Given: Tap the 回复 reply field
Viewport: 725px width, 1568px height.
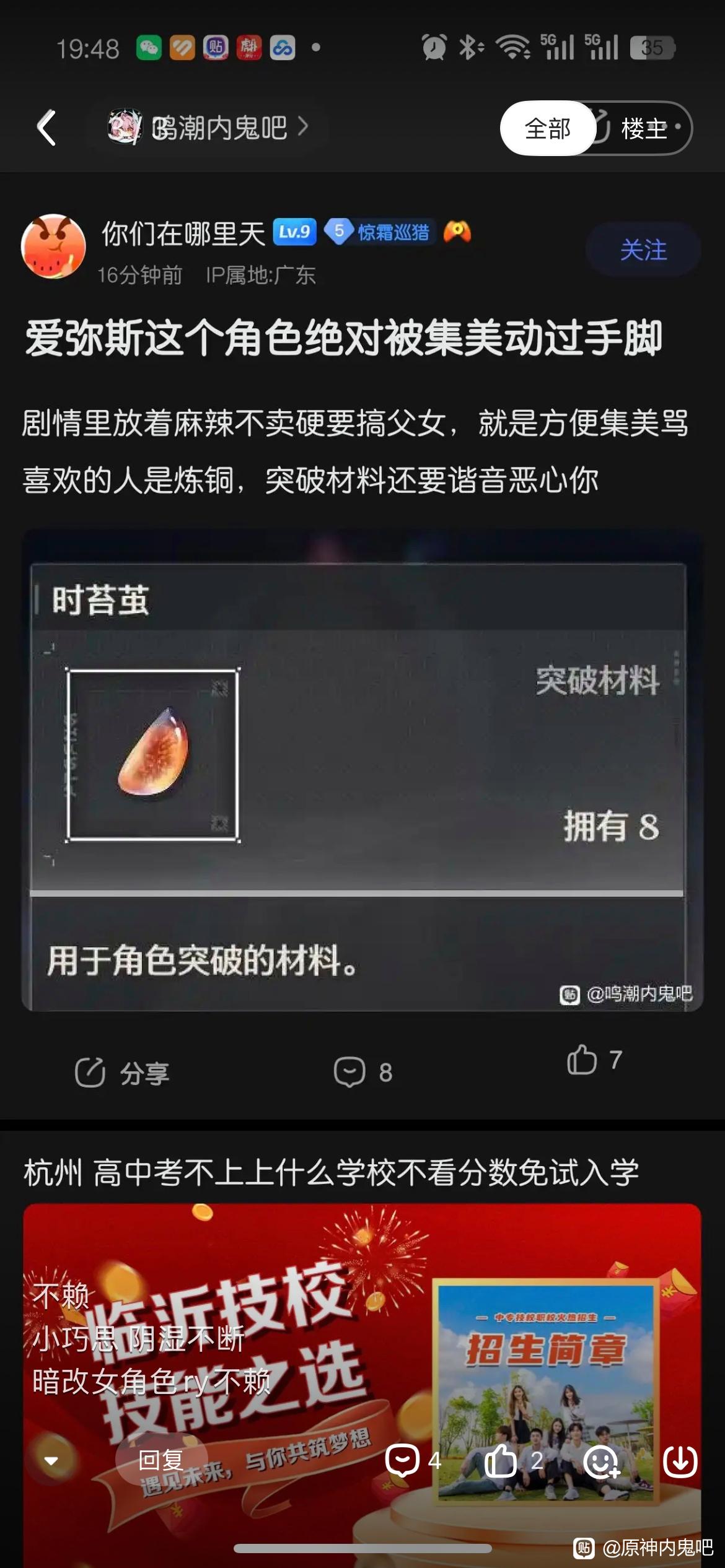Looking at the screenshot, I should 161,1460.
